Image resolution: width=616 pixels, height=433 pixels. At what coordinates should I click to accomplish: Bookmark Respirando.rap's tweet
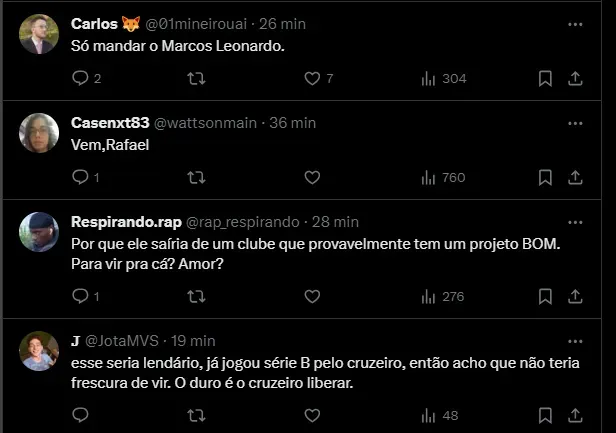(x=545, y=296)
